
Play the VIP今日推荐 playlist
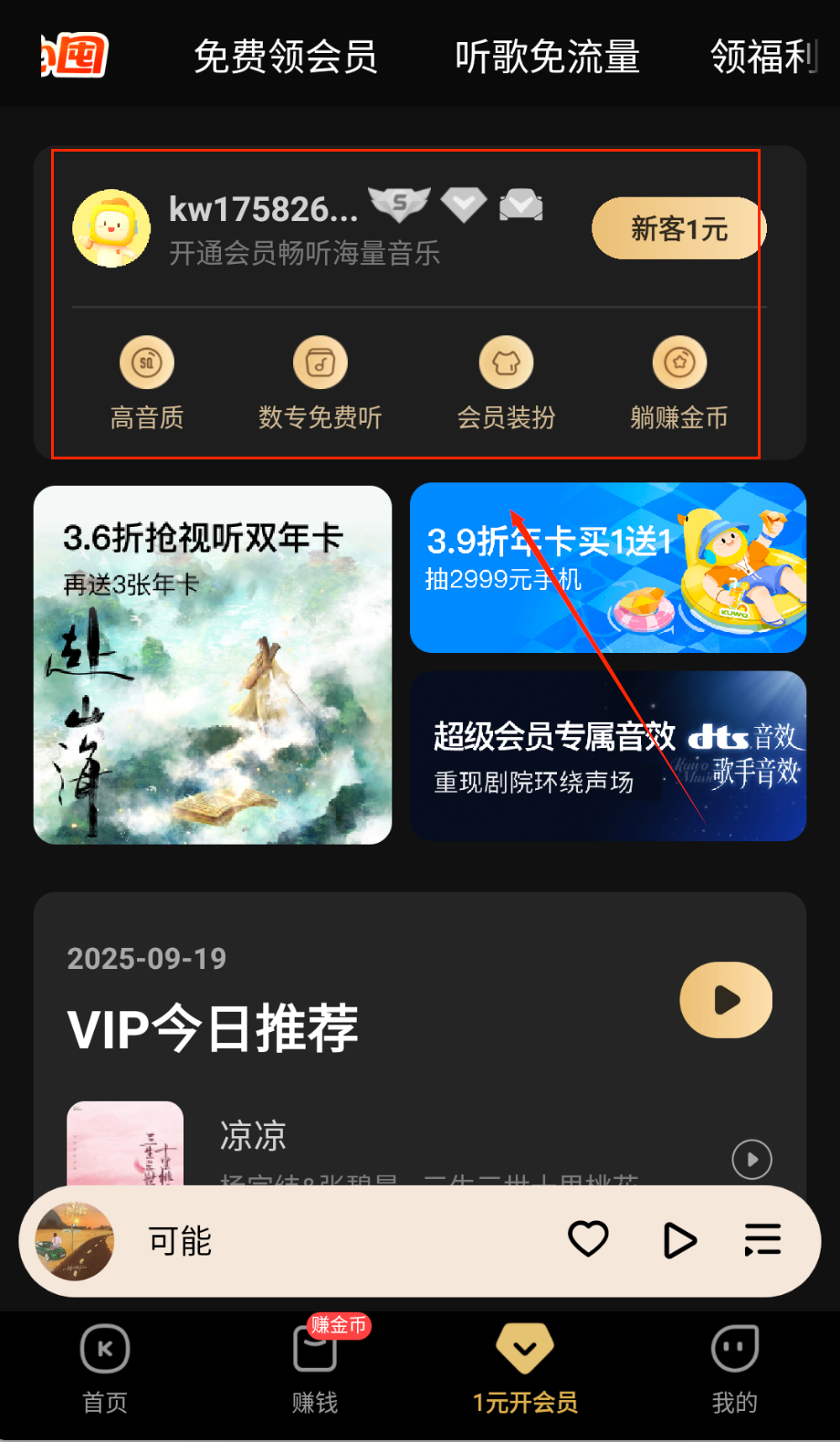[x=726, y=1000]
